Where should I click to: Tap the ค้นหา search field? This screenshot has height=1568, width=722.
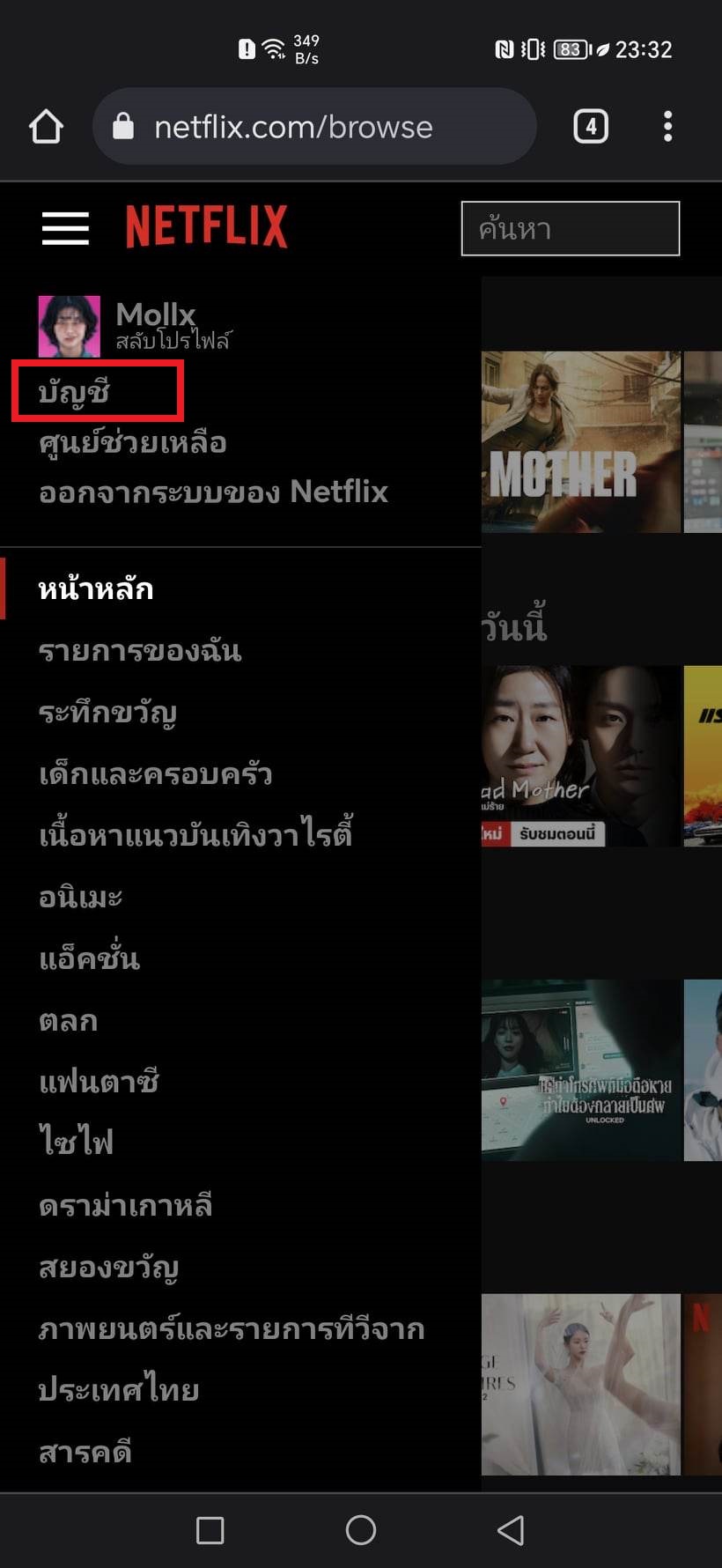tap(570, 229)
